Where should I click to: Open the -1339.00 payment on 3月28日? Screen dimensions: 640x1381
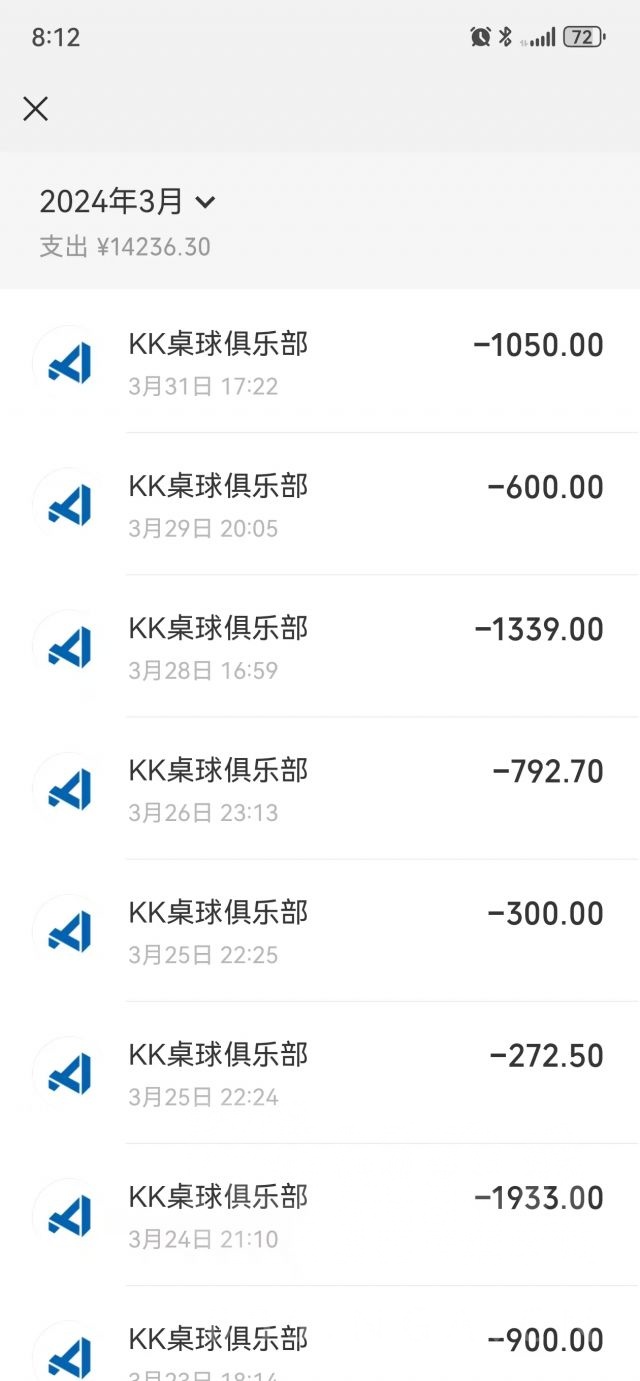[x=320, y=646]
